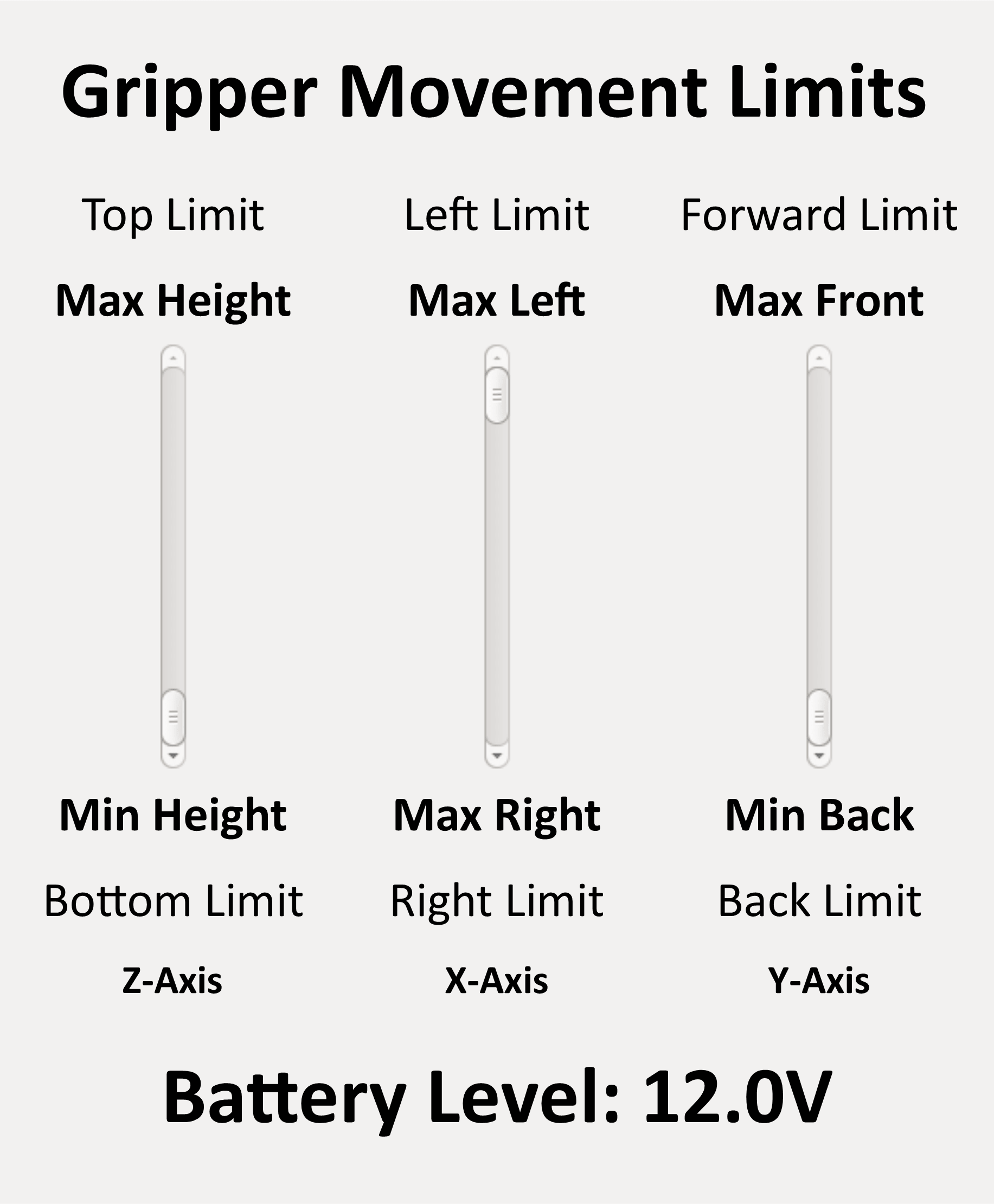Tap the up arrow on the Z-Axis scrollbar
The width and height of the screenshot is (994, 1204).
[x=173, y=358]
